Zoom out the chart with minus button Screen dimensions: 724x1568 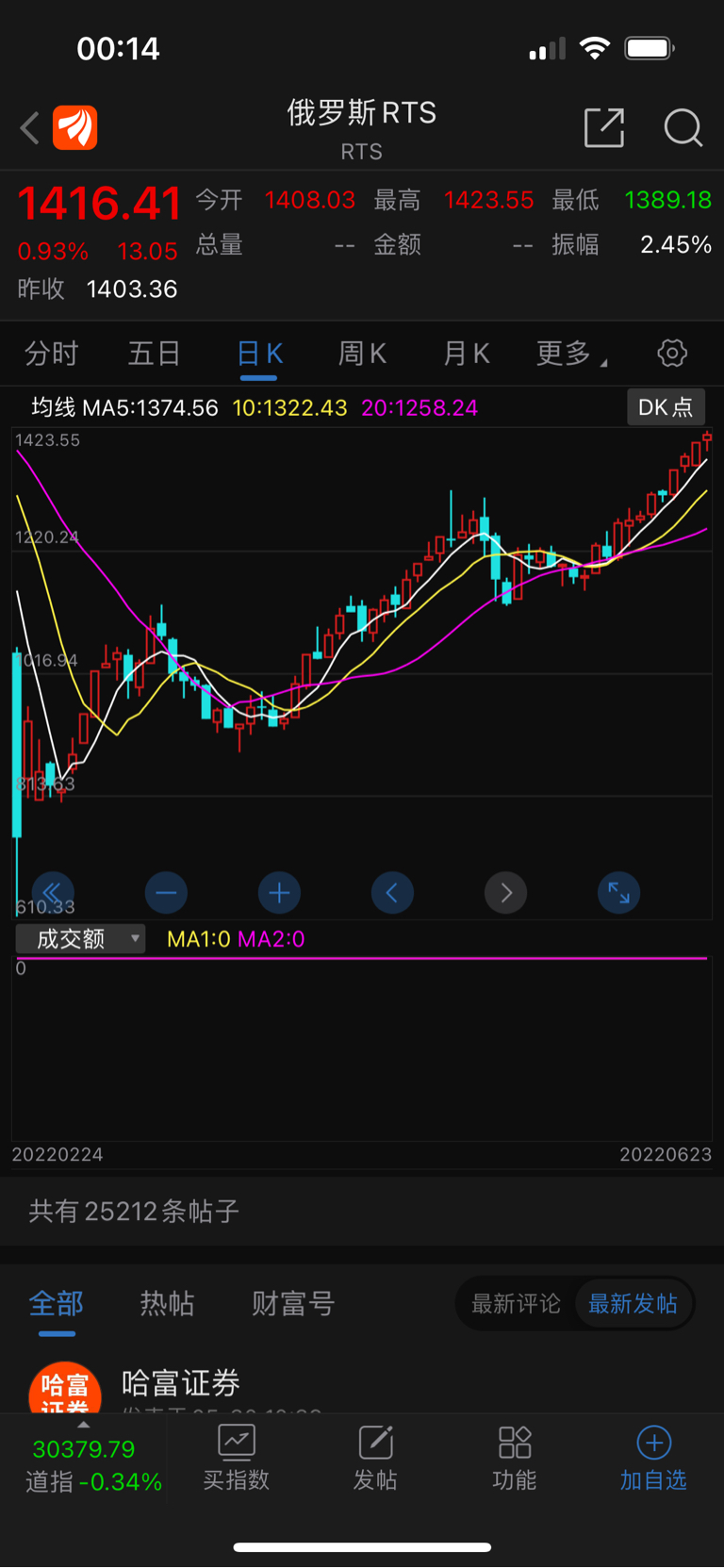166,893
